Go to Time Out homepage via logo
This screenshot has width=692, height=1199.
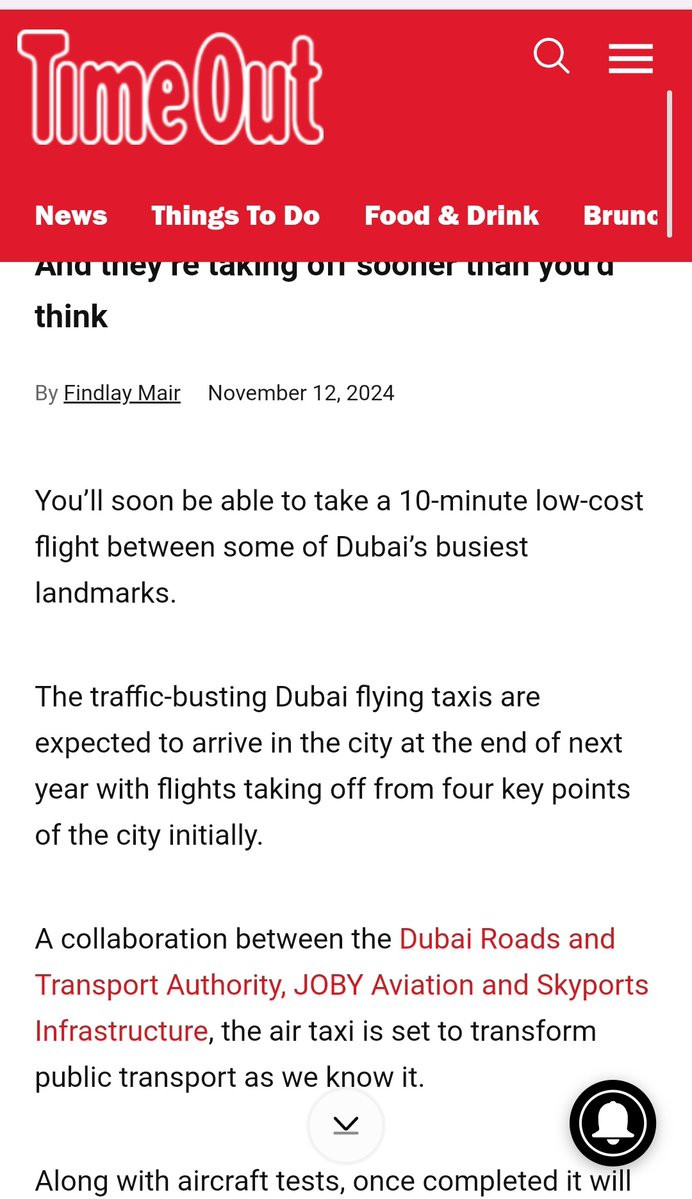point(170,88)
